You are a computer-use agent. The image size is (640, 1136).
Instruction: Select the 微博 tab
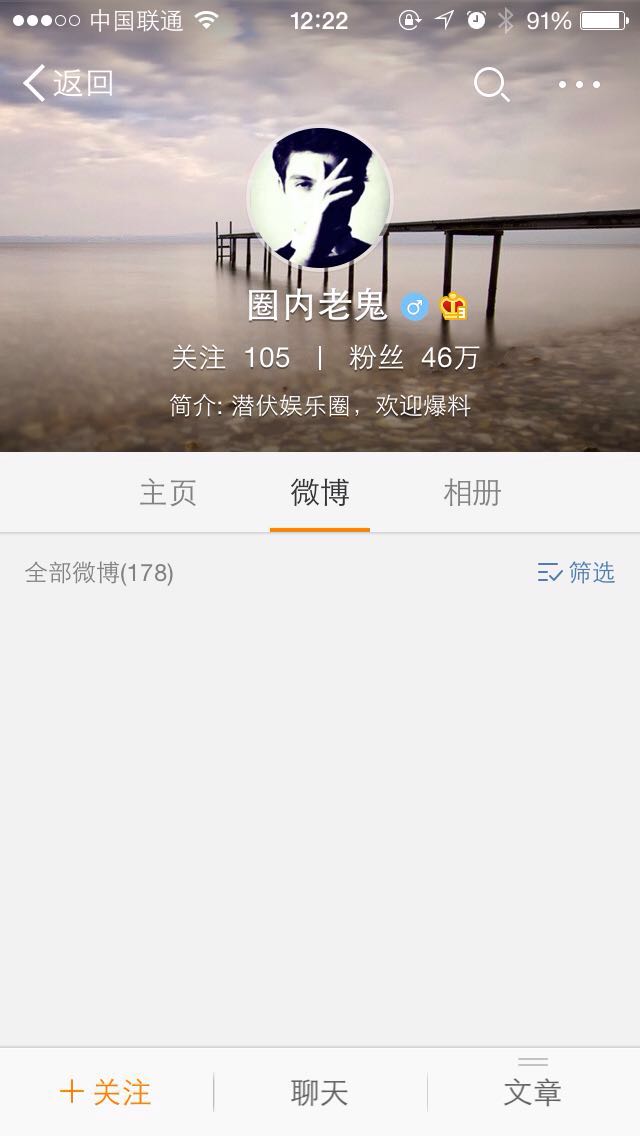pyautogui.click(x=320, y=493)
